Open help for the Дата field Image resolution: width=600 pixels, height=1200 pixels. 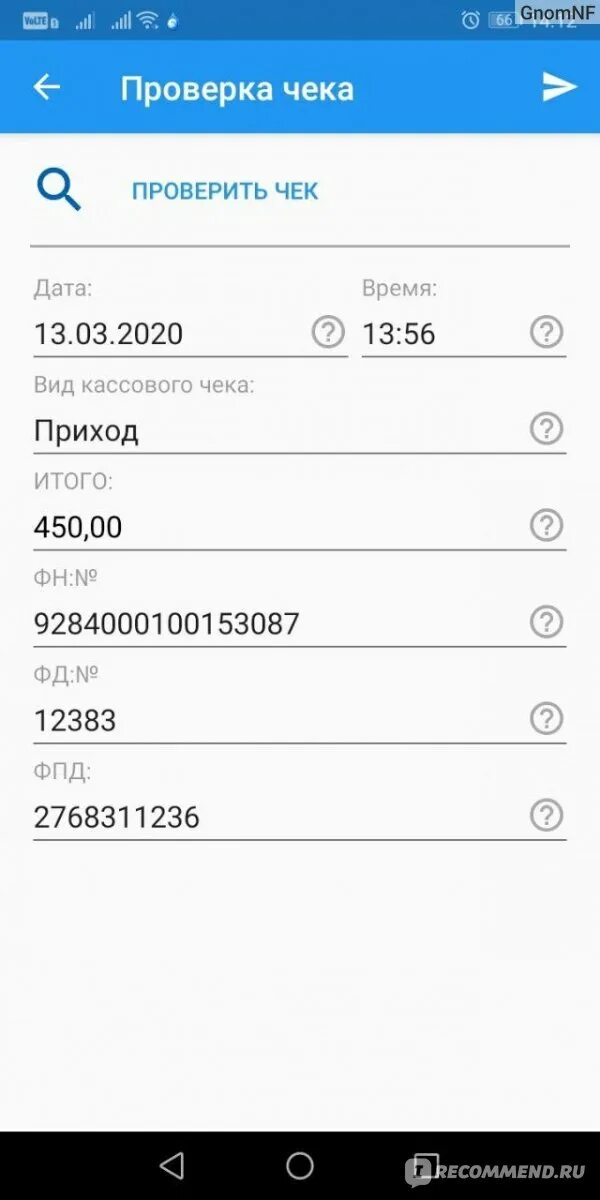point(328,332)
